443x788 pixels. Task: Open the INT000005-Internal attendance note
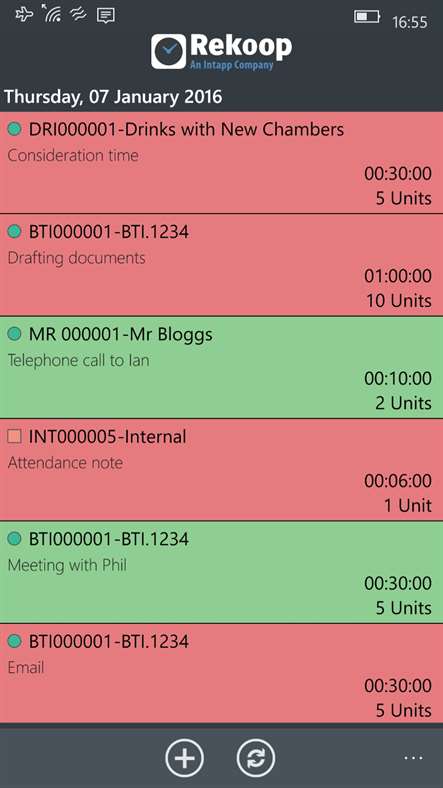point(222,470)
